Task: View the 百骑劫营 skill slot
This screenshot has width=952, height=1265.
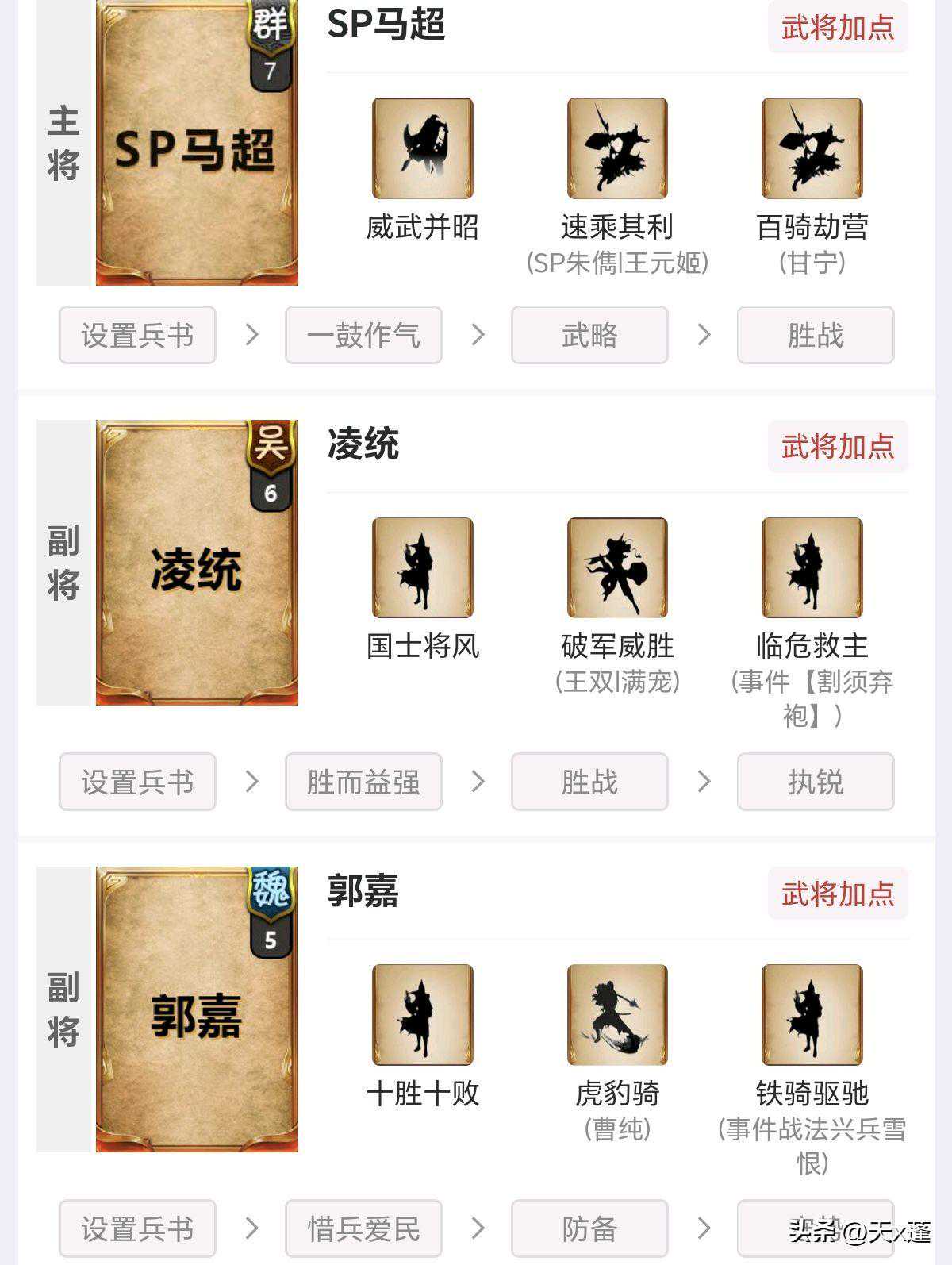Action: pyautogui.click(x=812, y=148)
